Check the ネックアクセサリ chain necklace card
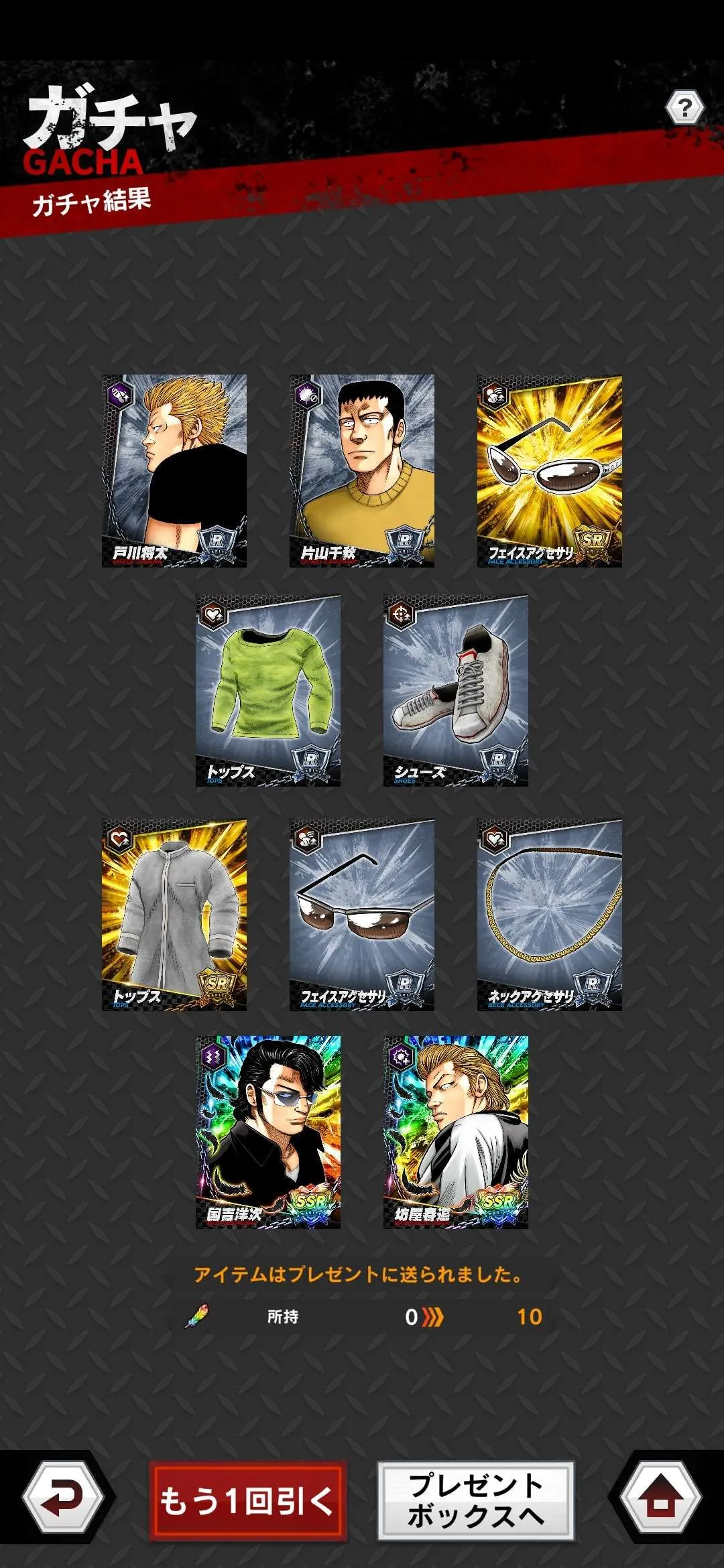The image size is (724, 1568). [x=550, y=915]
